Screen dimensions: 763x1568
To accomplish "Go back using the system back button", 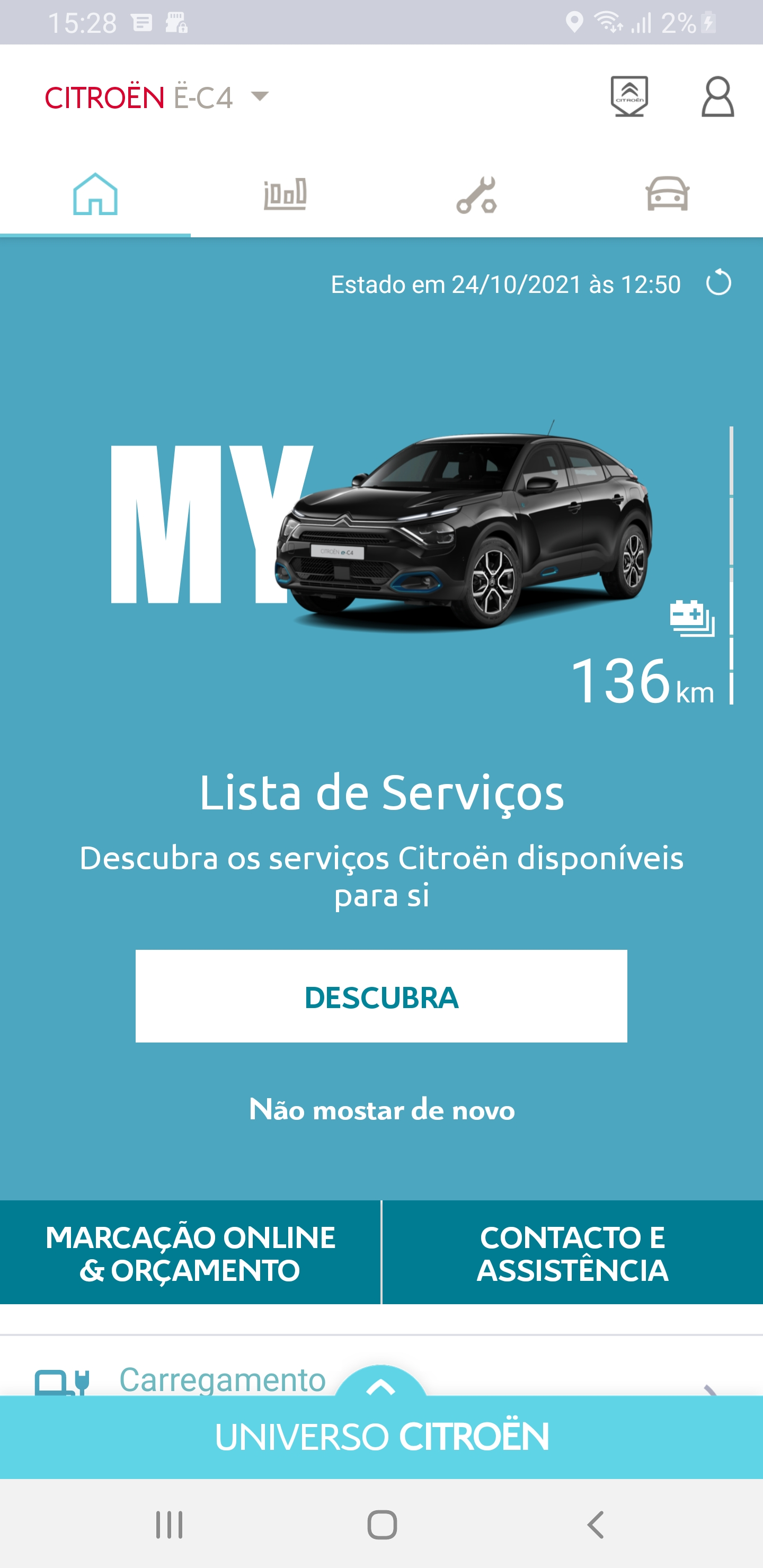I will (596, 1524).
